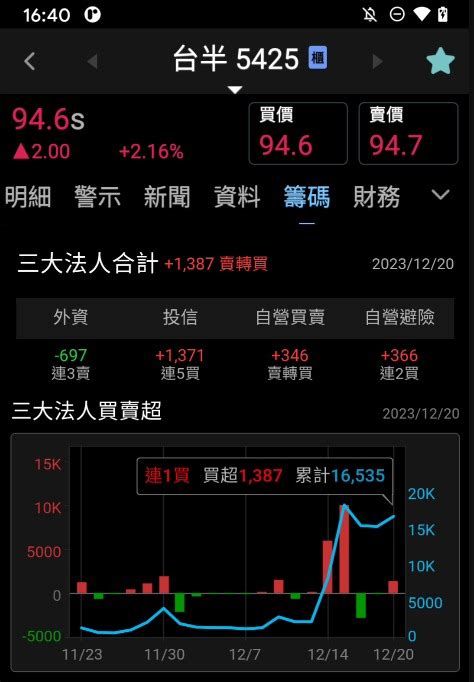Open the stock selector under 台半 5425
This screenshot has height=682, width=474.
(235, 90)
